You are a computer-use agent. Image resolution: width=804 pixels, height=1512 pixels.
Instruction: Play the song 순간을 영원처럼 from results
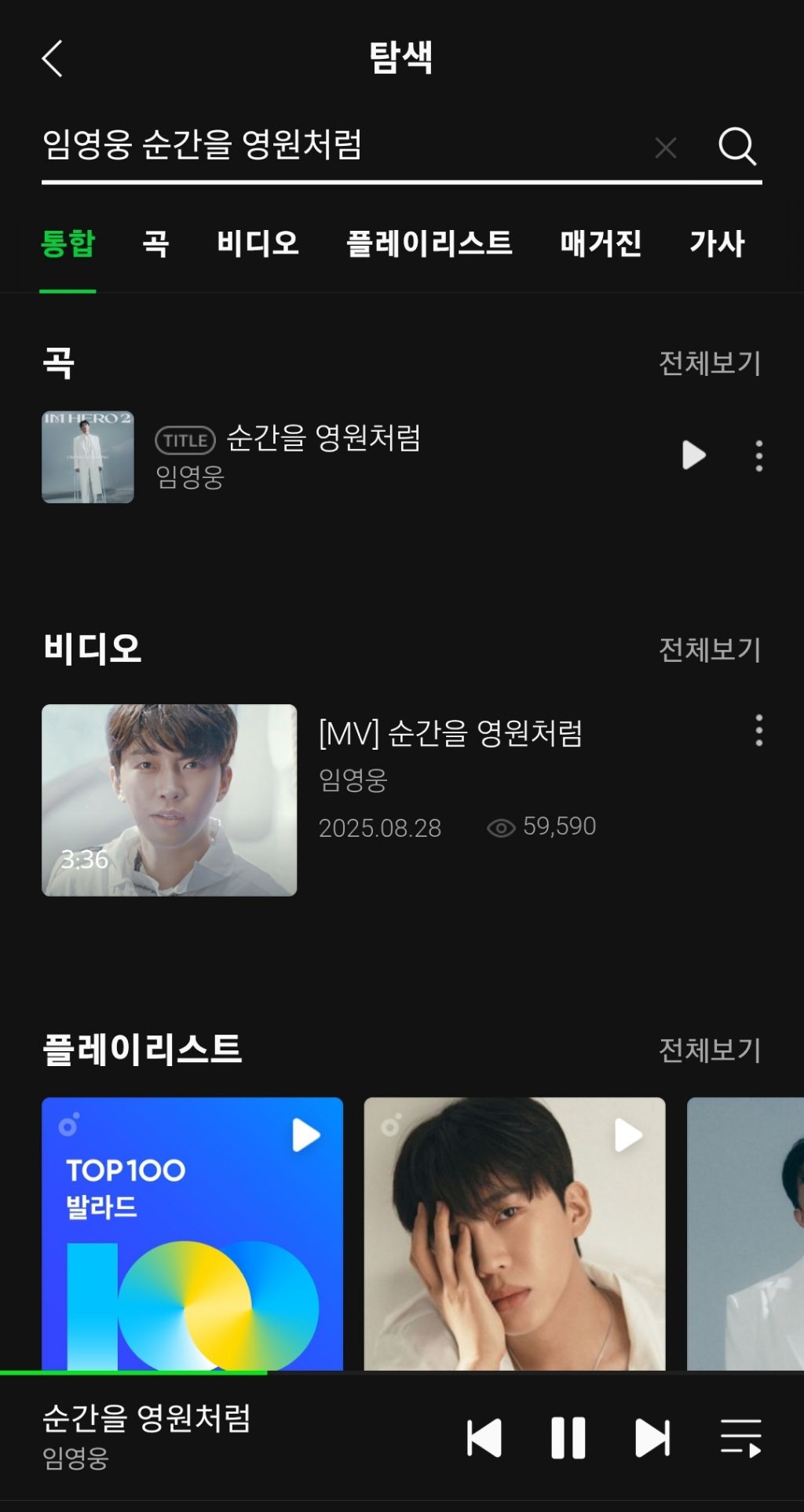(x=693, y=455)
